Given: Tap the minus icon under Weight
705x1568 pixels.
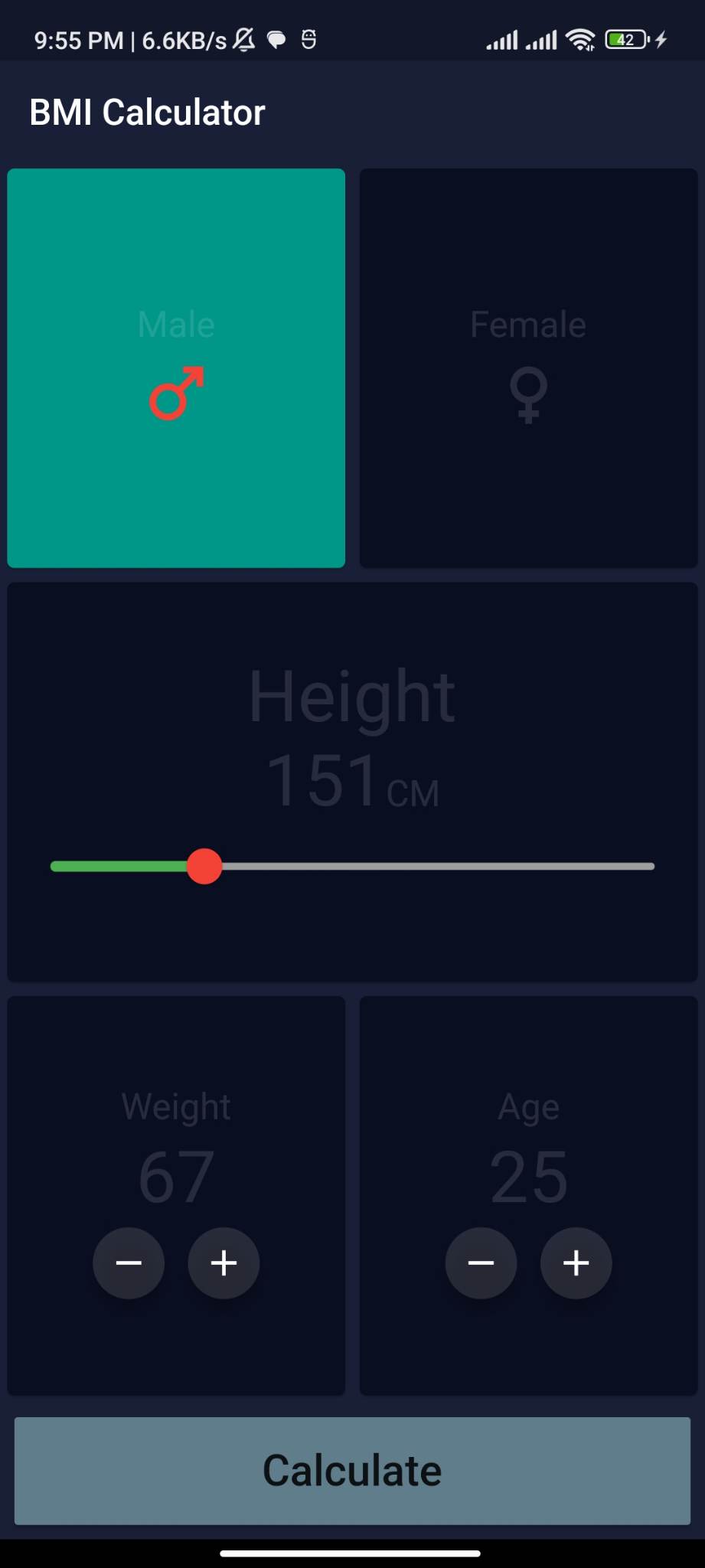Looking at the screenshot, I should coord(129,1263).
